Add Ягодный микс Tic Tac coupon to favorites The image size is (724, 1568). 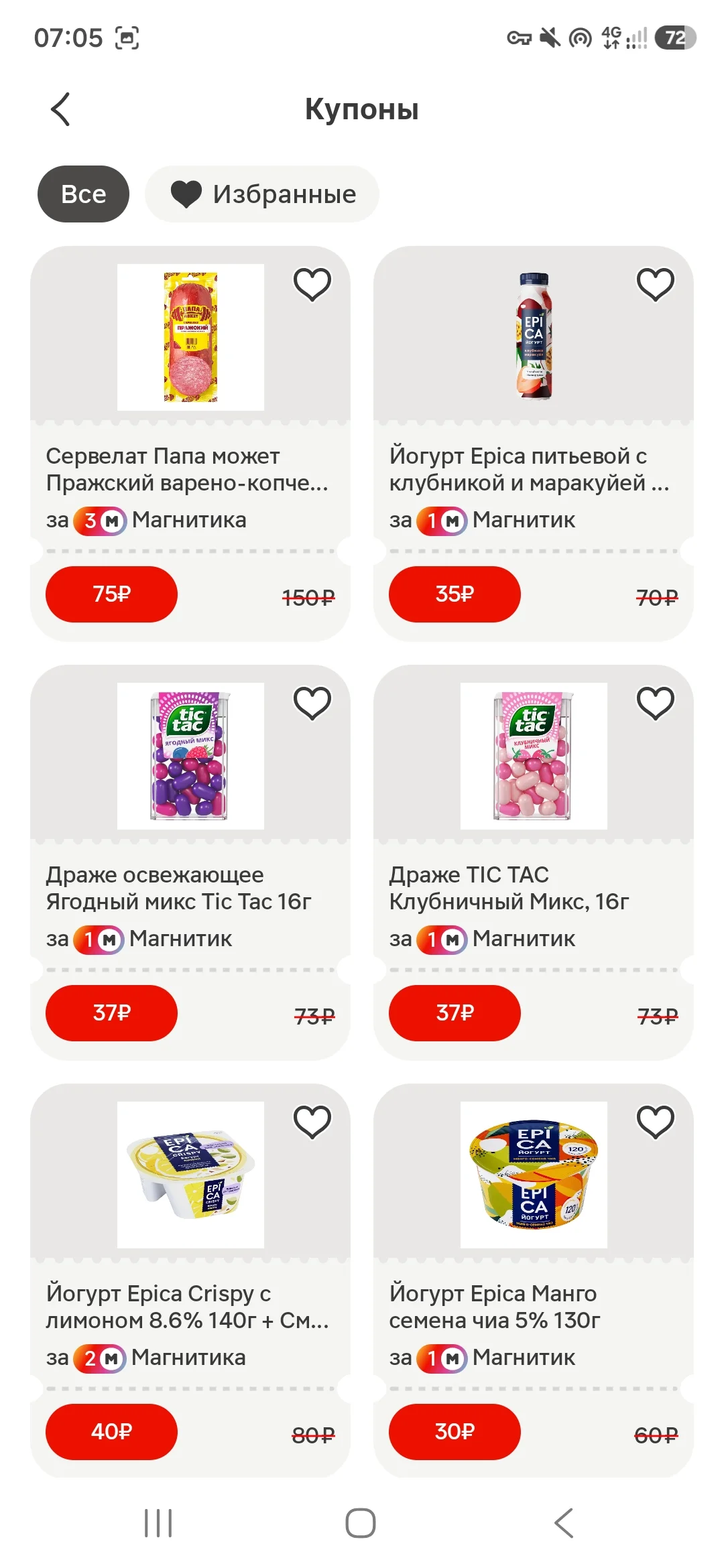point(312,703)
